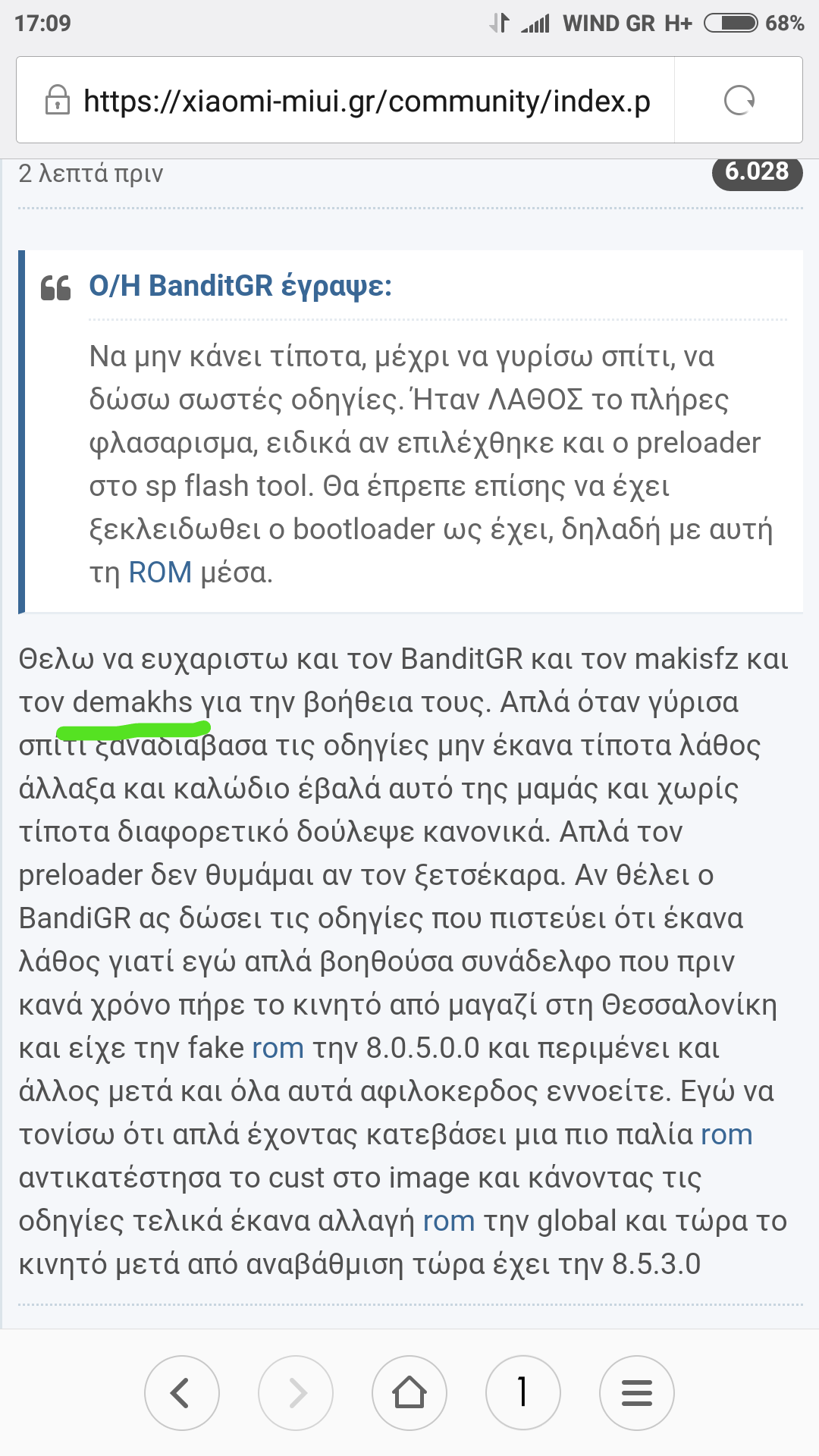Open the tab switcher showing 1
Image resolution: width=819 pixels, height=1456 pixels.
[x=522, y=1393]
